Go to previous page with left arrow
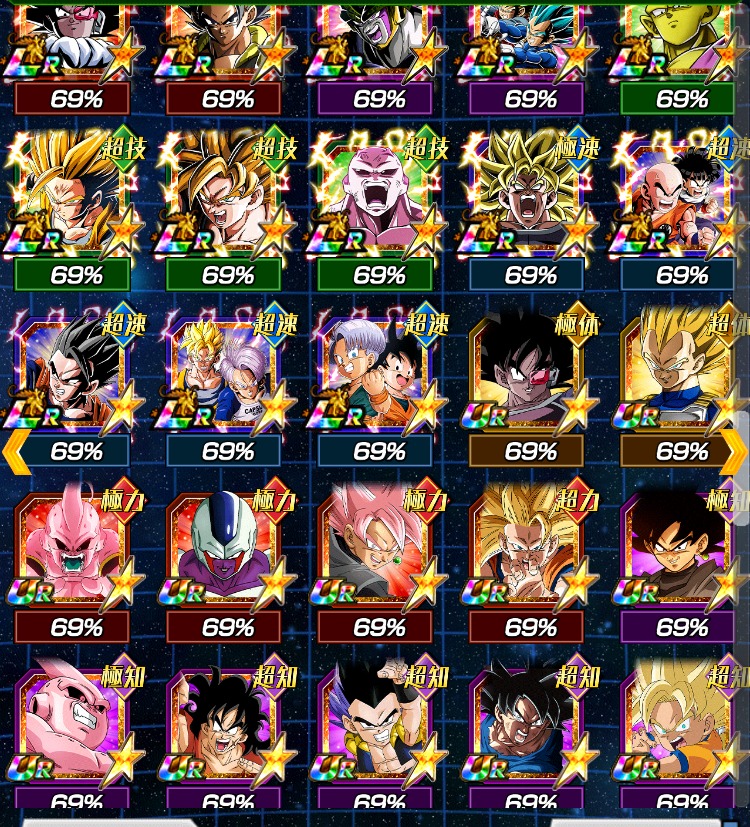750x827 pixels. [x=15, y=451]
